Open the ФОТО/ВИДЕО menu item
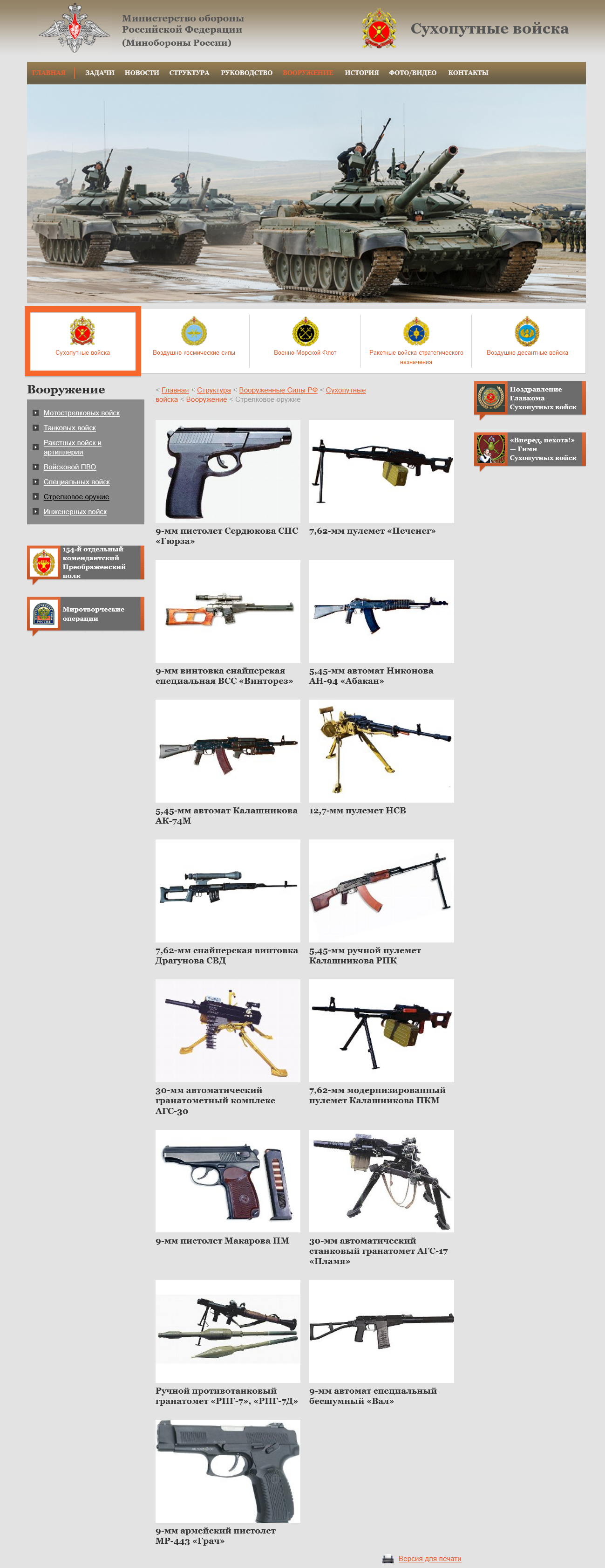This screenshot has height=1568, width=605. 412,73
